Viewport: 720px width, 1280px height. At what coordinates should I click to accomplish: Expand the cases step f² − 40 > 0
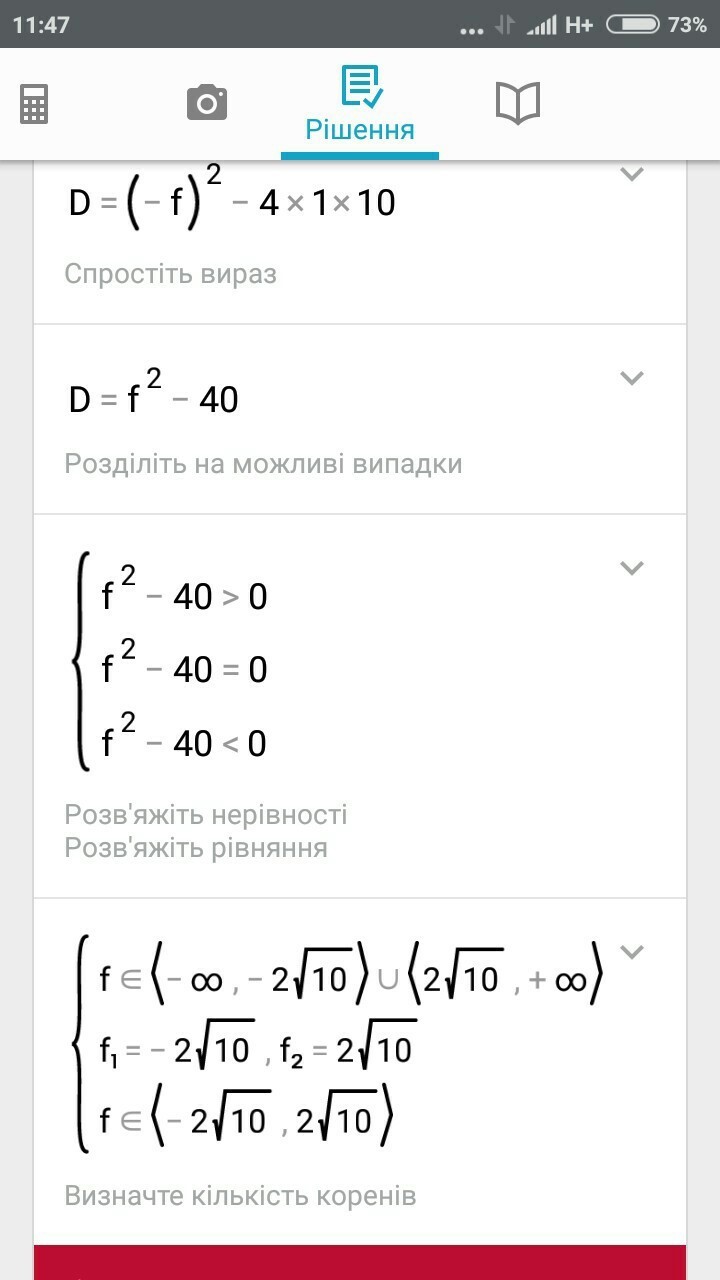point(631,568)
